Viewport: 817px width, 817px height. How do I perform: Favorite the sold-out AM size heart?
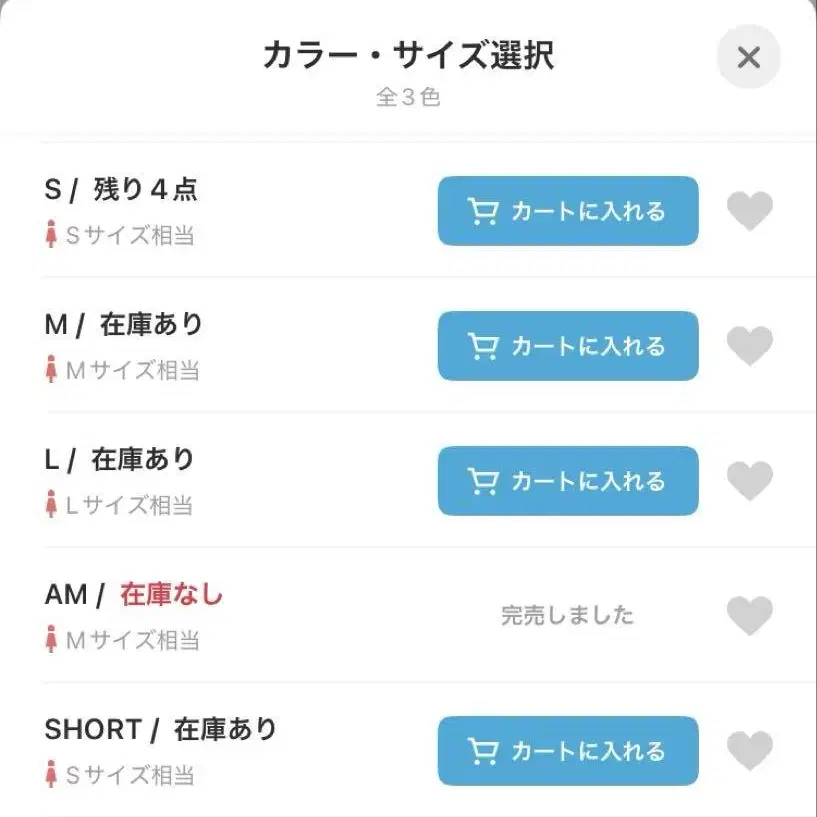(749, 616)
